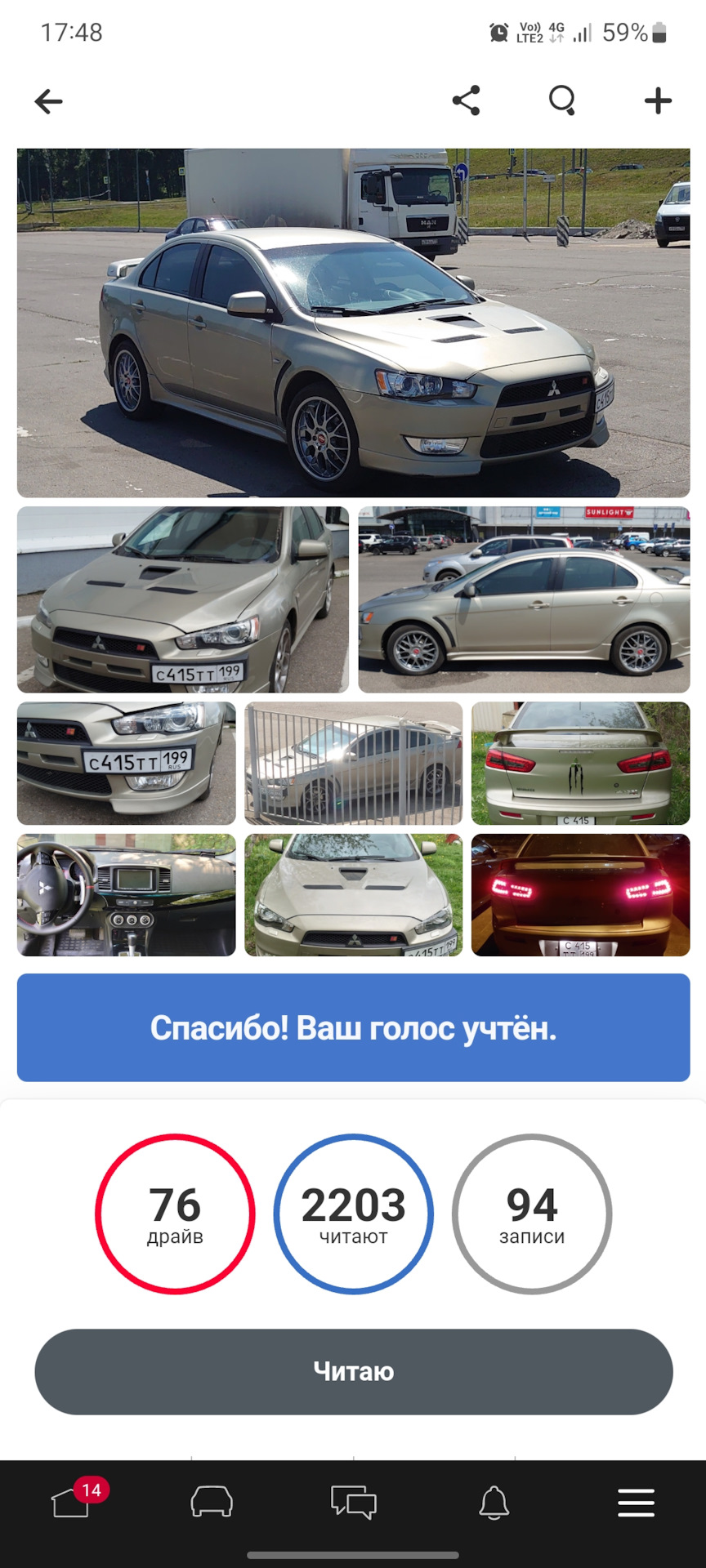Go back using the top arrow
The height and width of the screenshot is (1568, 706).
pyautogui.click(x=49, y=101)
